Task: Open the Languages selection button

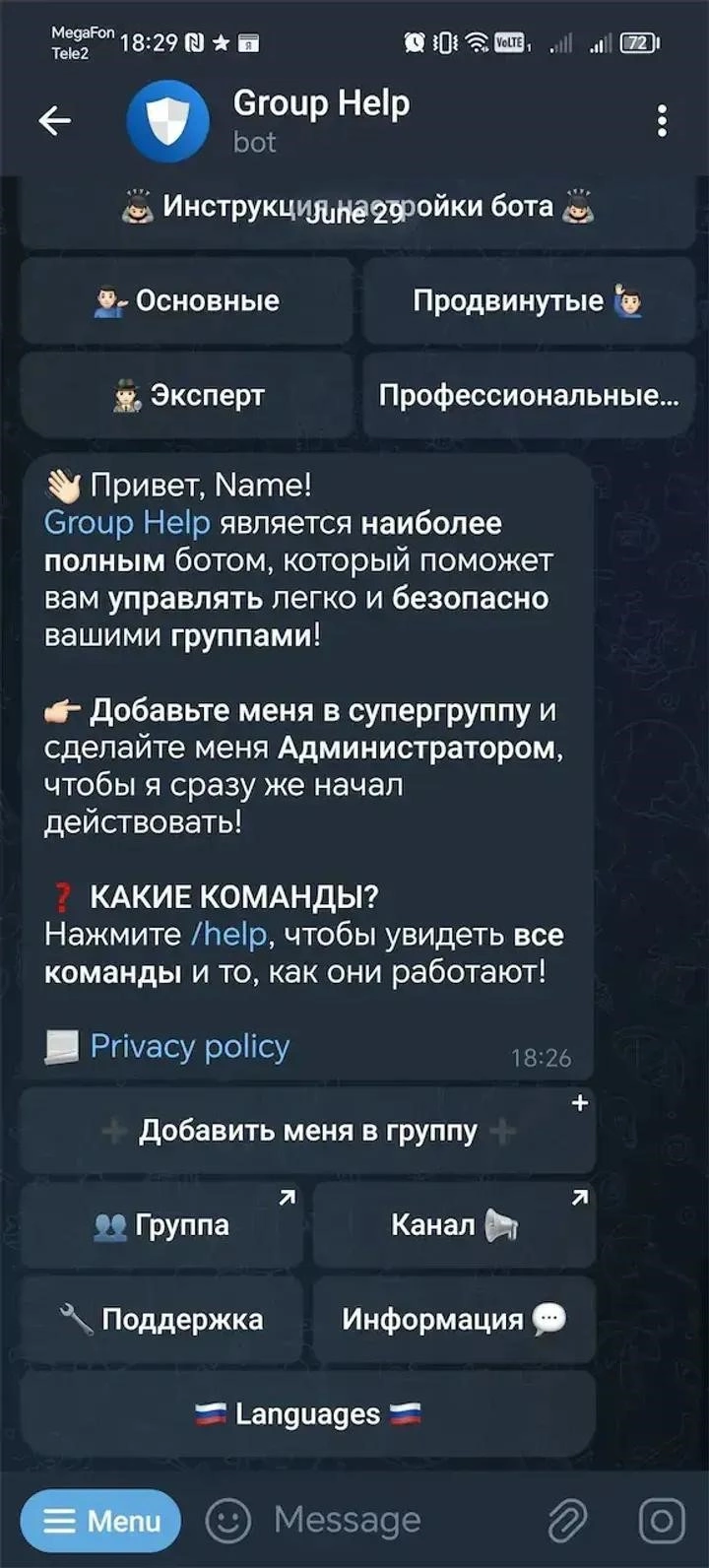Action: (x=307, y=1414)
